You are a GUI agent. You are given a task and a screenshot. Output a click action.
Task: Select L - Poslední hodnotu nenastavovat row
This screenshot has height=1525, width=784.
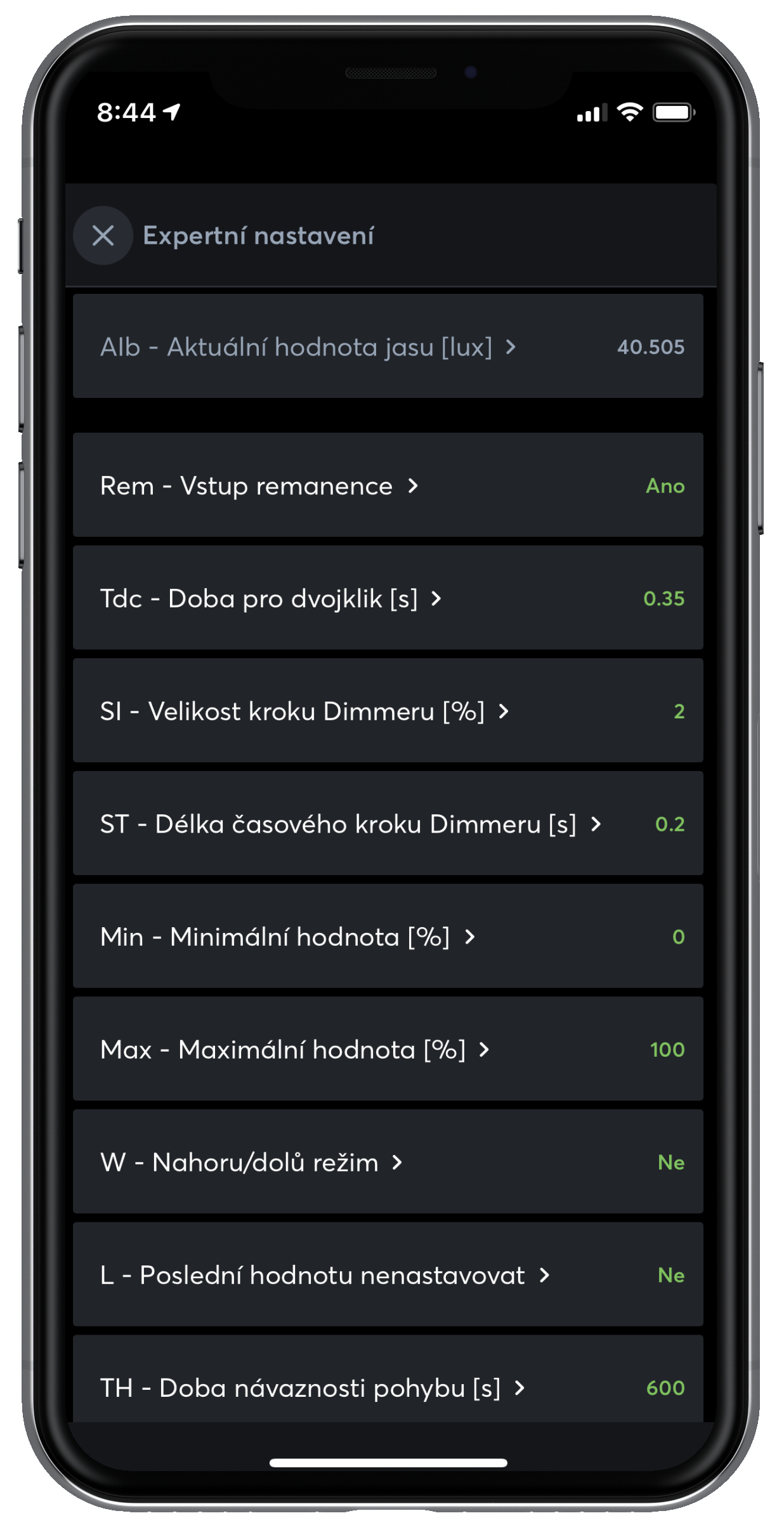point(387,1275)
